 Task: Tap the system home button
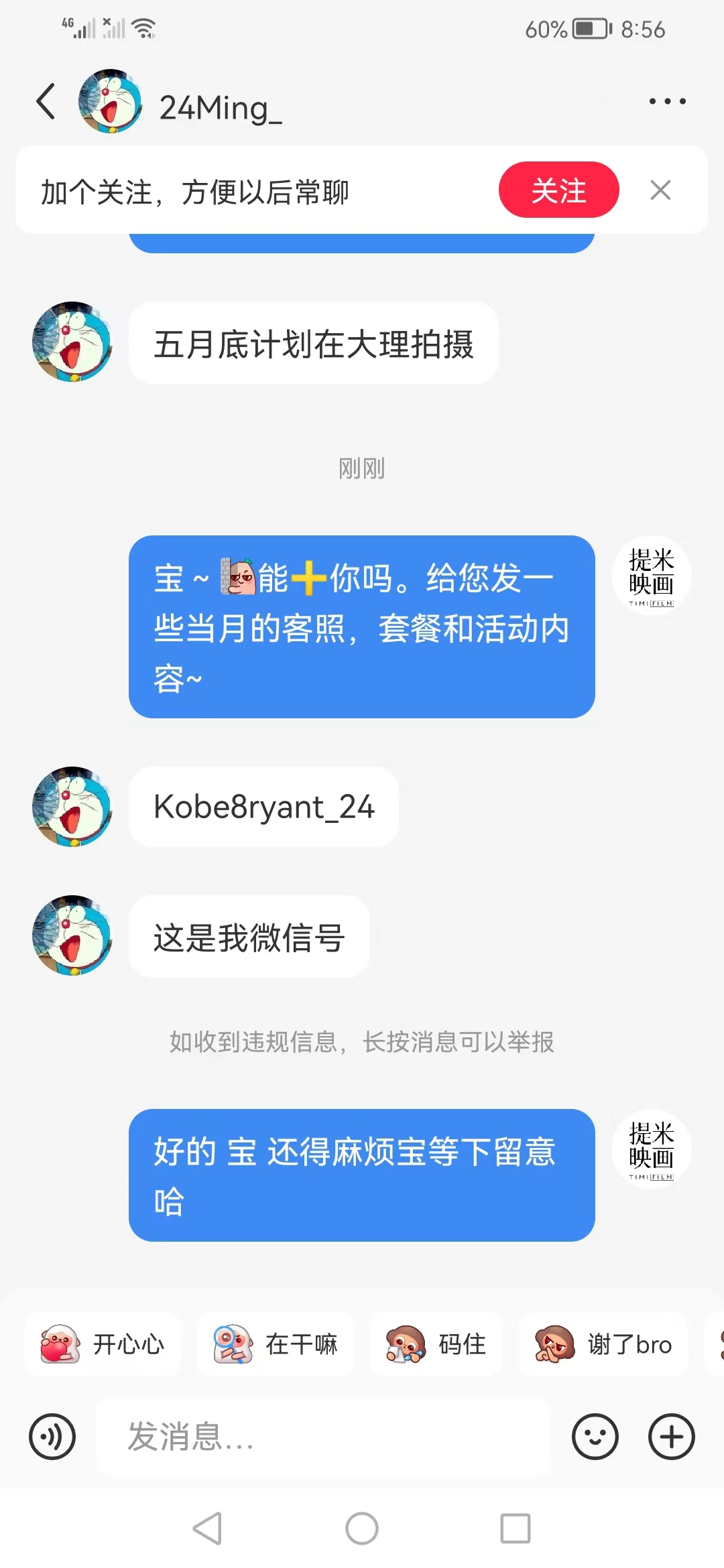[362, 1528]
